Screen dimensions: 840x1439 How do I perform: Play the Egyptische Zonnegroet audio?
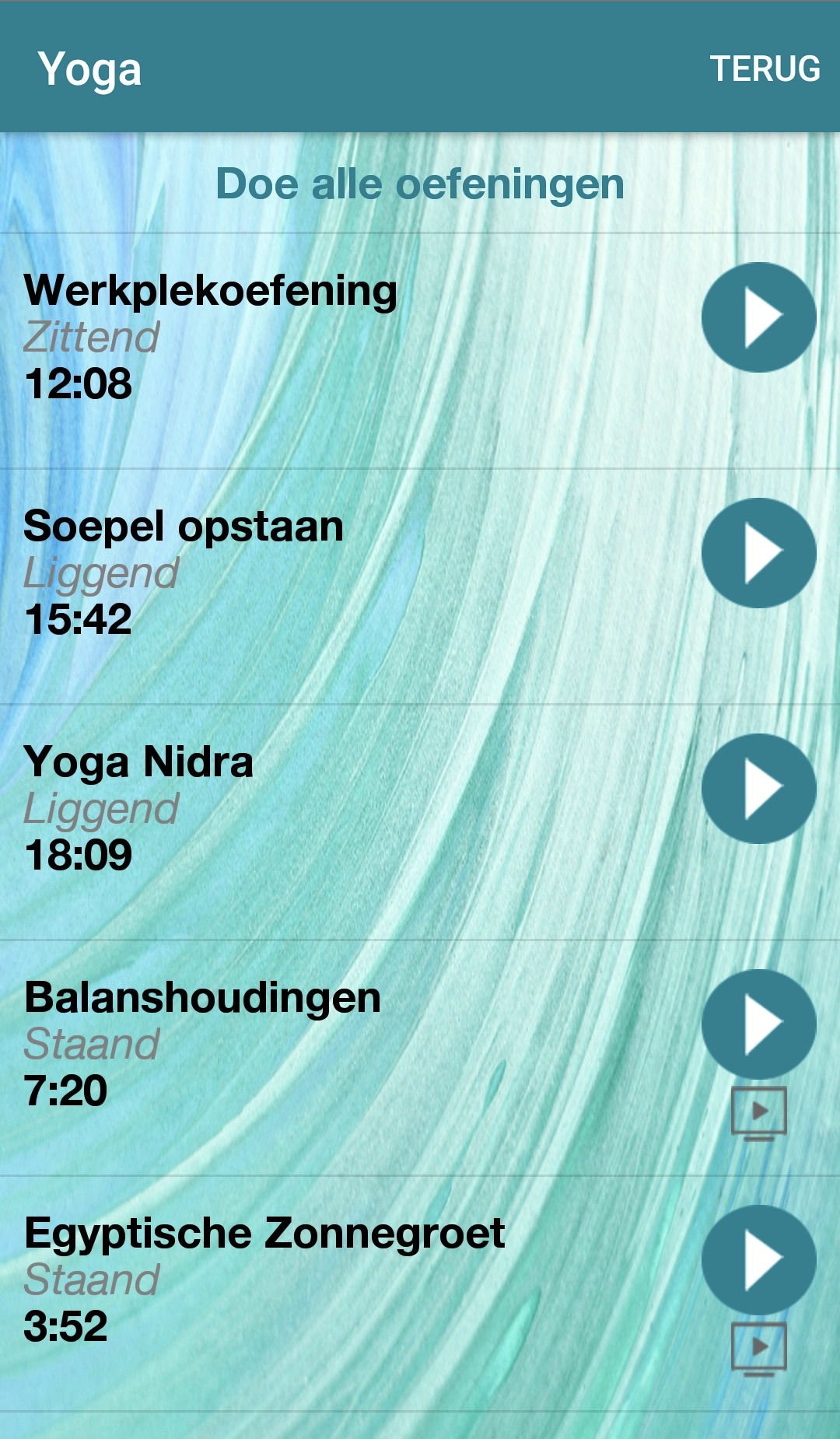point(758,1259)
